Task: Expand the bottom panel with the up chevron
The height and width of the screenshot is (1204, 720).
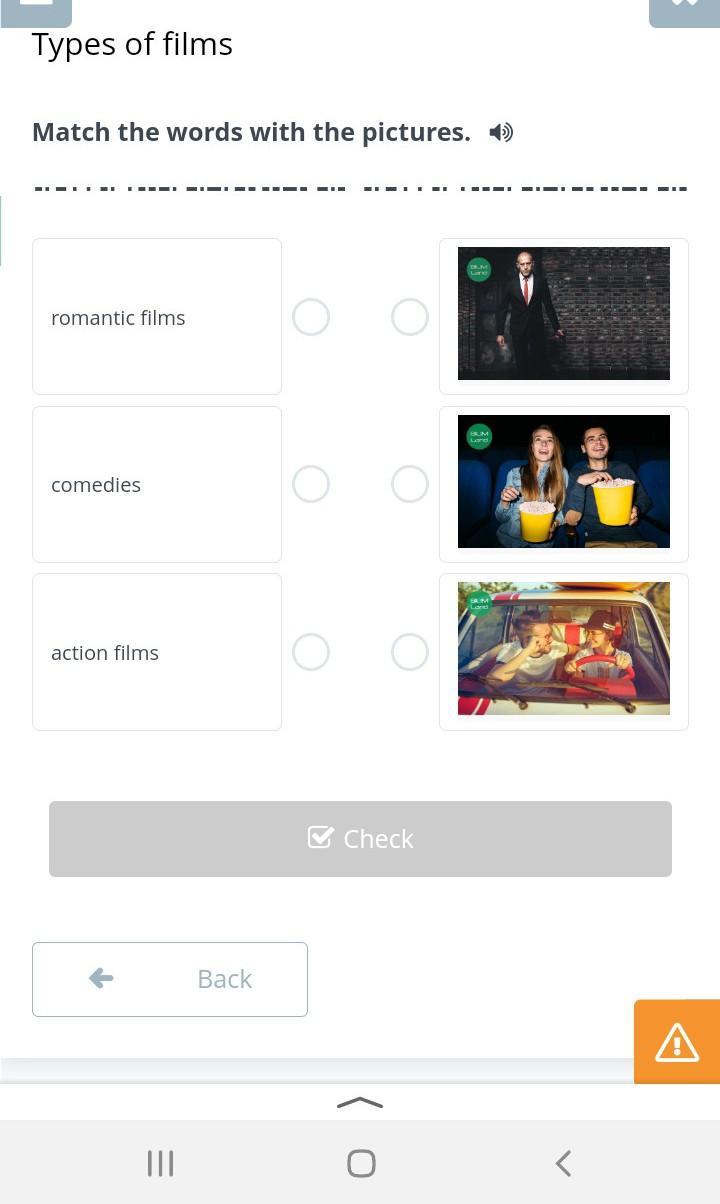Action: (360, 1102)
